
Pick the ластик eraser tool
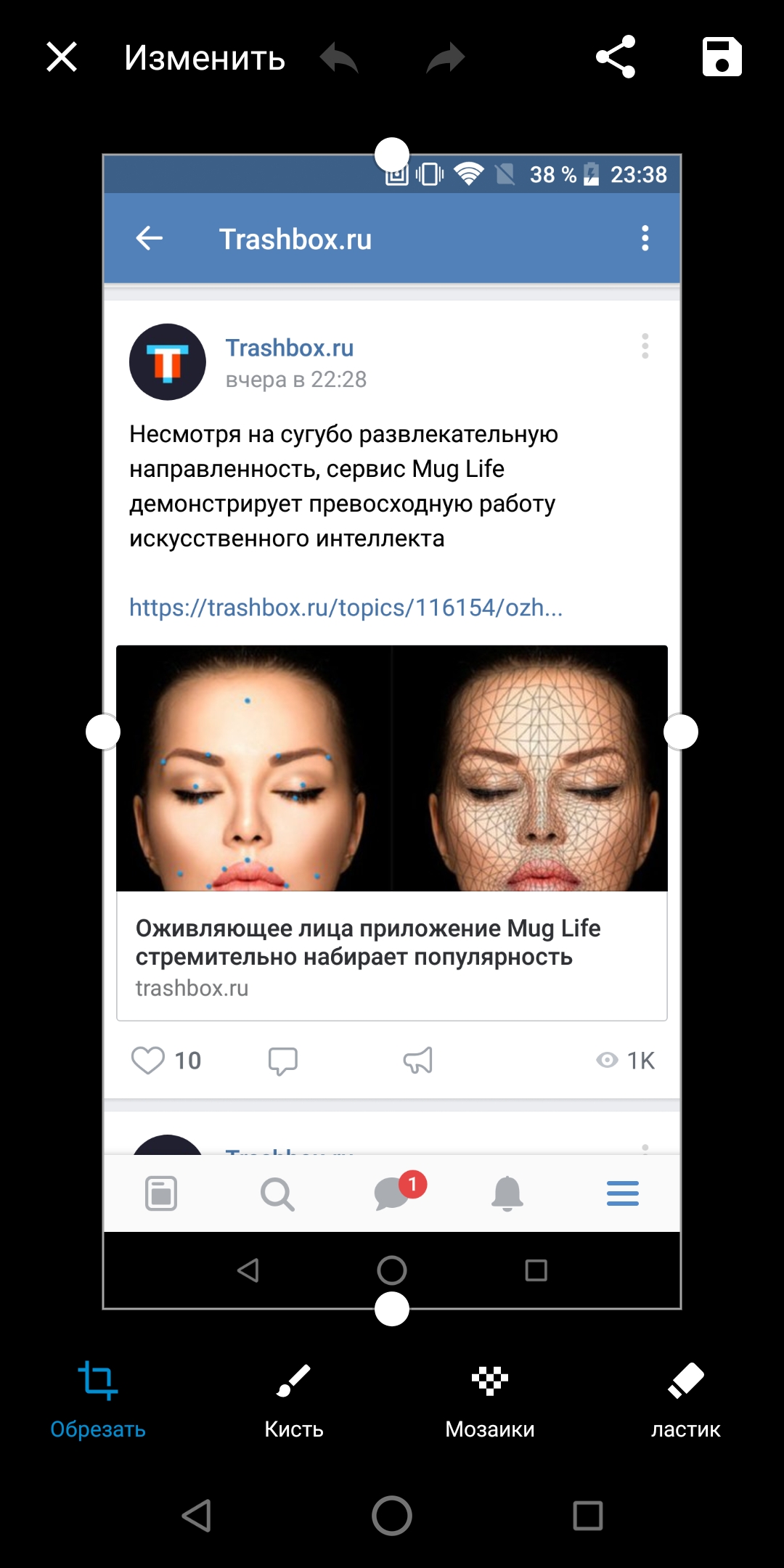(686, 1399)
